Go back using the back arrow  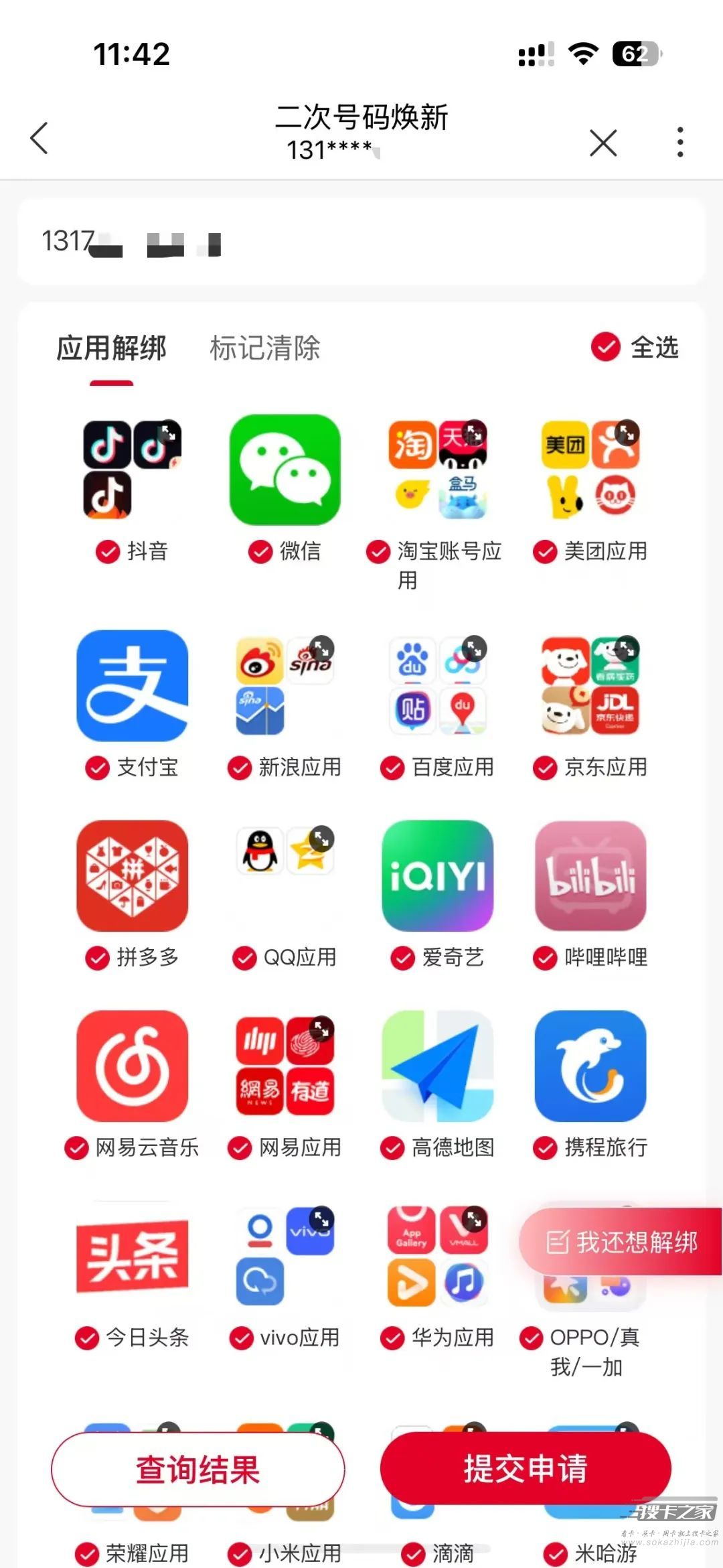[39, 139]
